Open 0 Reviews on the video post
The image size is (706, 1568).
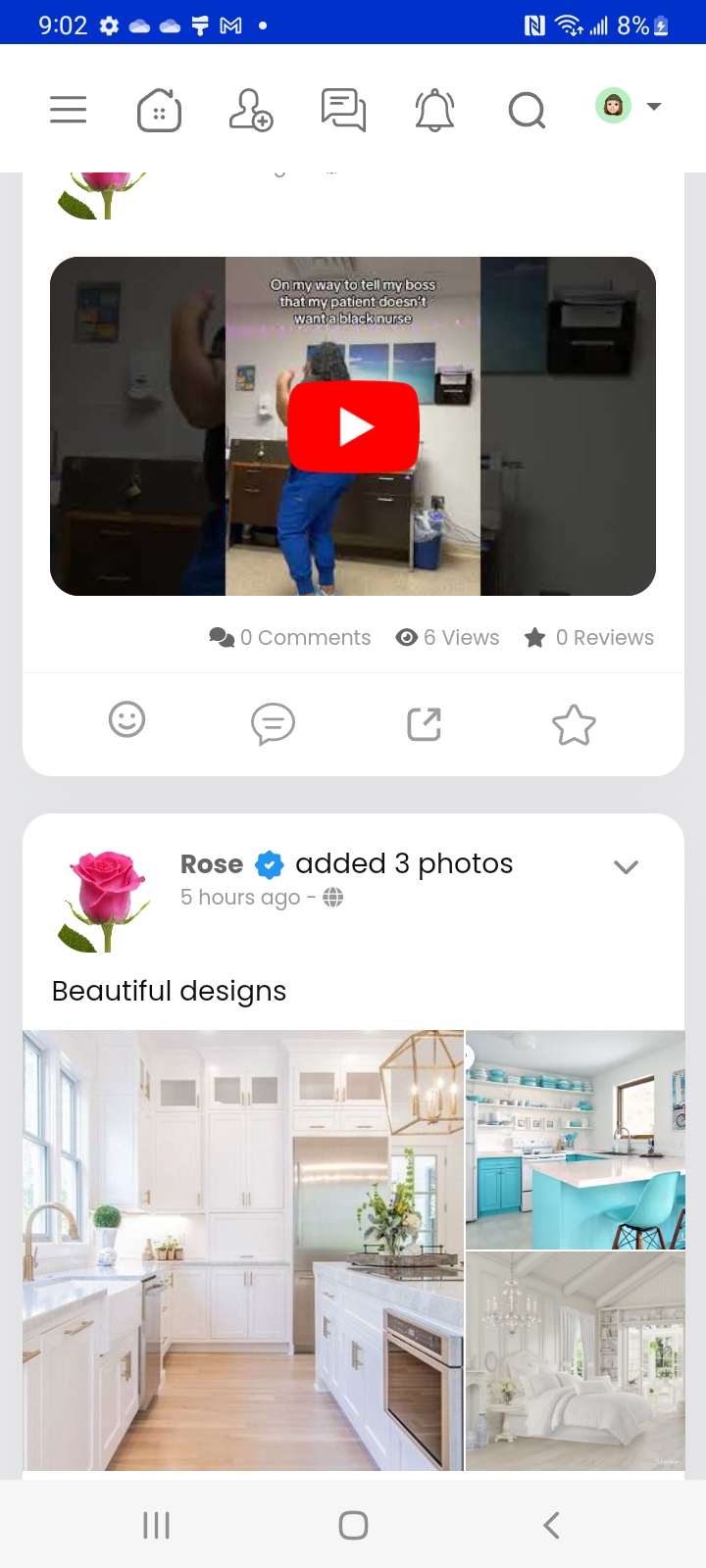pos(589,638)
